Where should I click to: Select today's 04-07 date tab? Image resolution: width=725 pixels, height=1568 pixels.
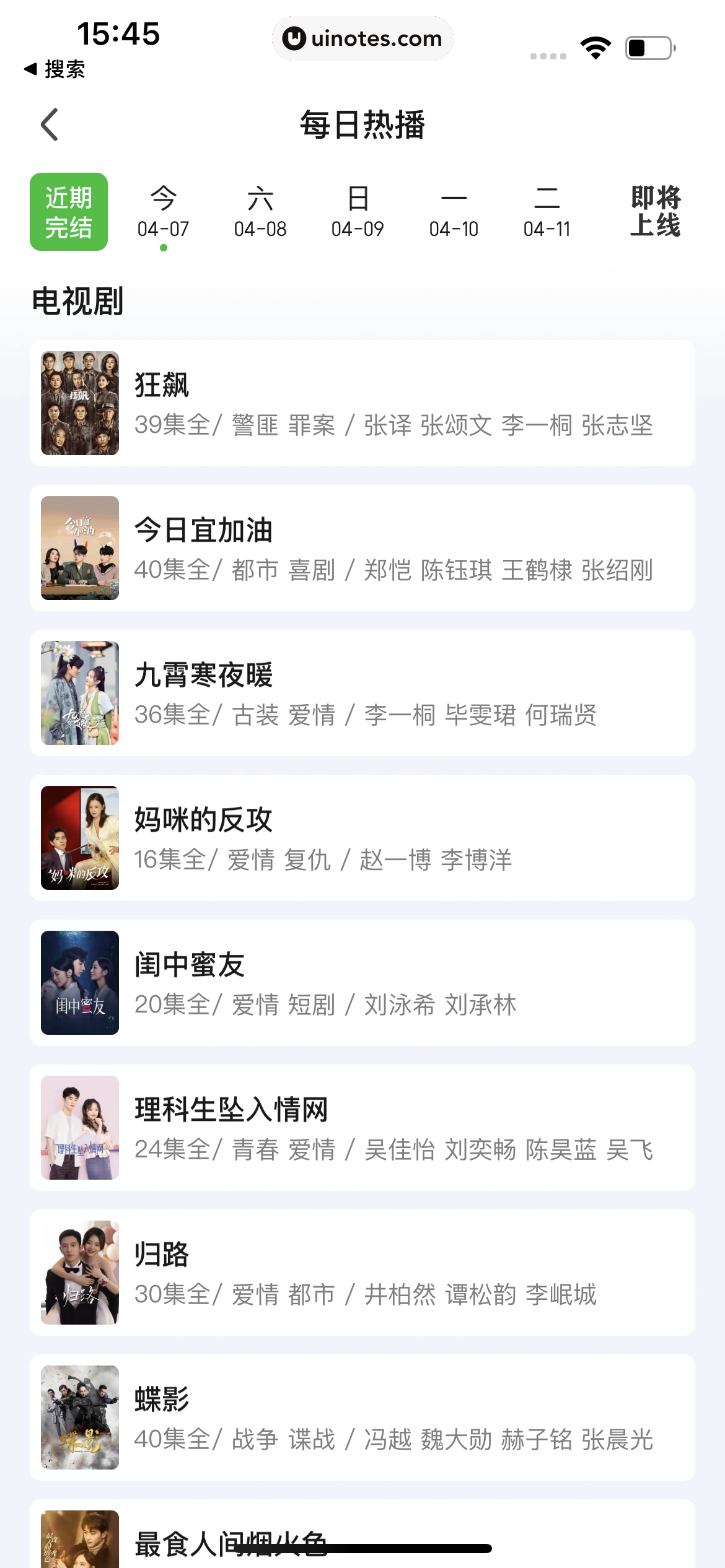[x=163, y=212]
